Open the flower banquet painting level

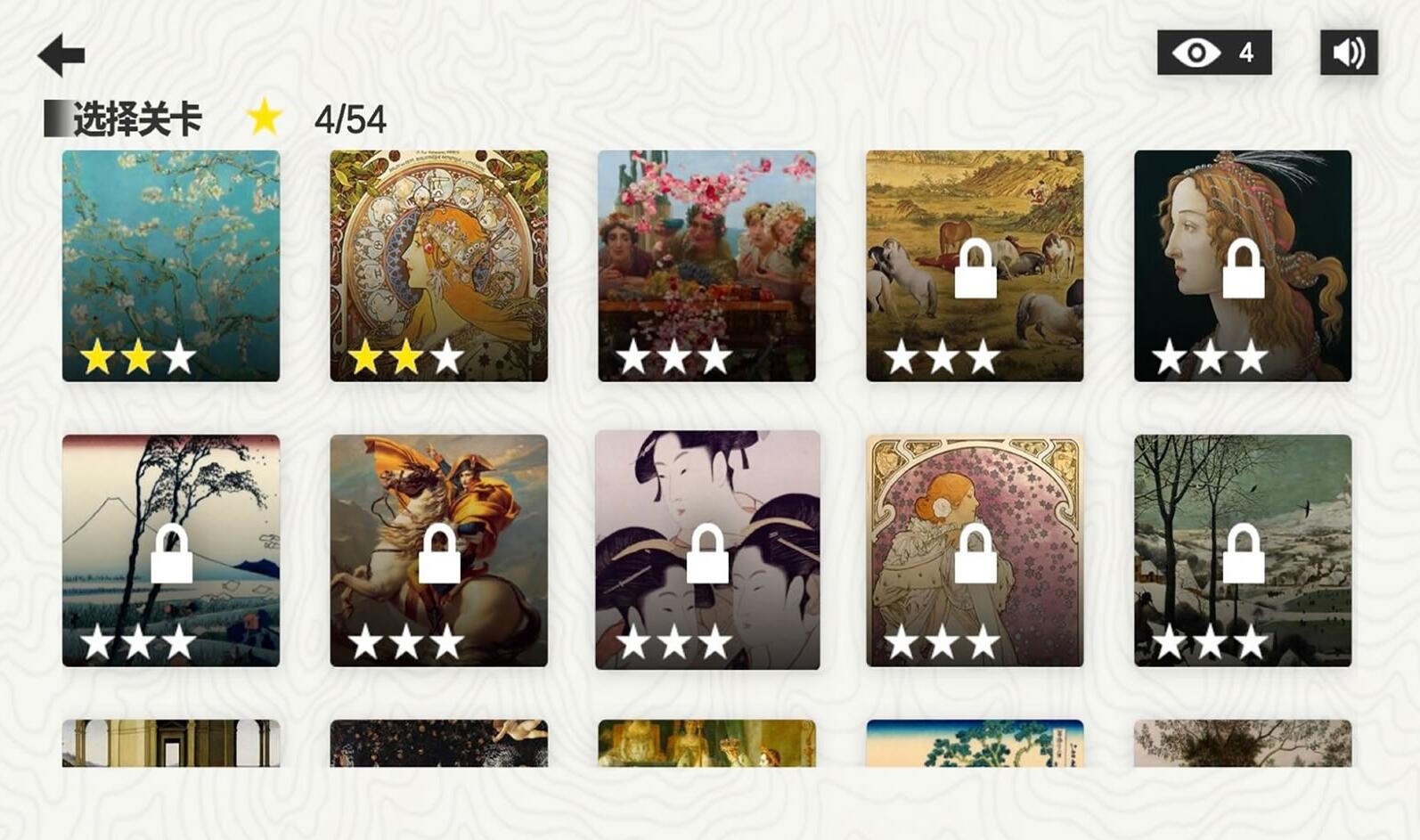click(x=706, y=265)
